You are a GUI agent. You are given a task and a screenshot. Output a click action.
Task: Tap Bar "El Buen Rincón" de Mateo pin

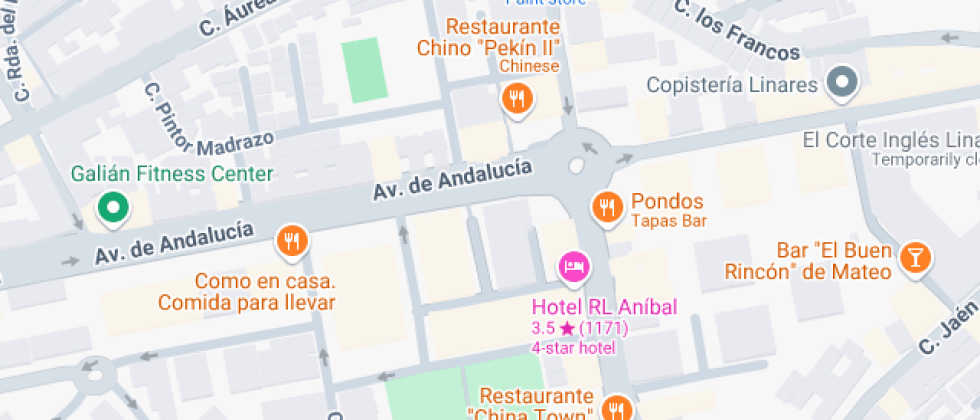(x=913, y=257)
